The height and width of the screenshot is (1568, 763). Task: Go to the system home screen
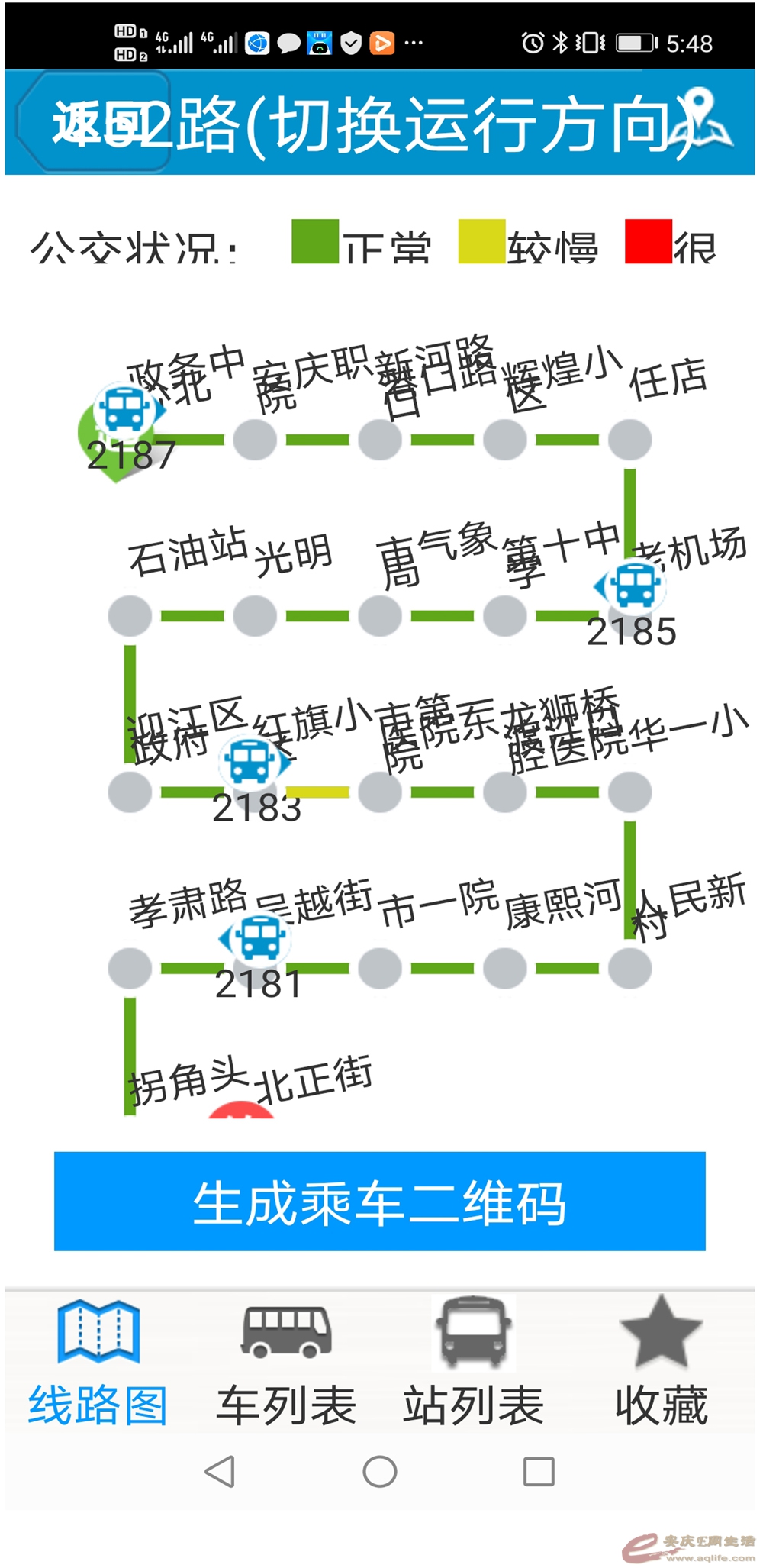[x=379, y=1471]
